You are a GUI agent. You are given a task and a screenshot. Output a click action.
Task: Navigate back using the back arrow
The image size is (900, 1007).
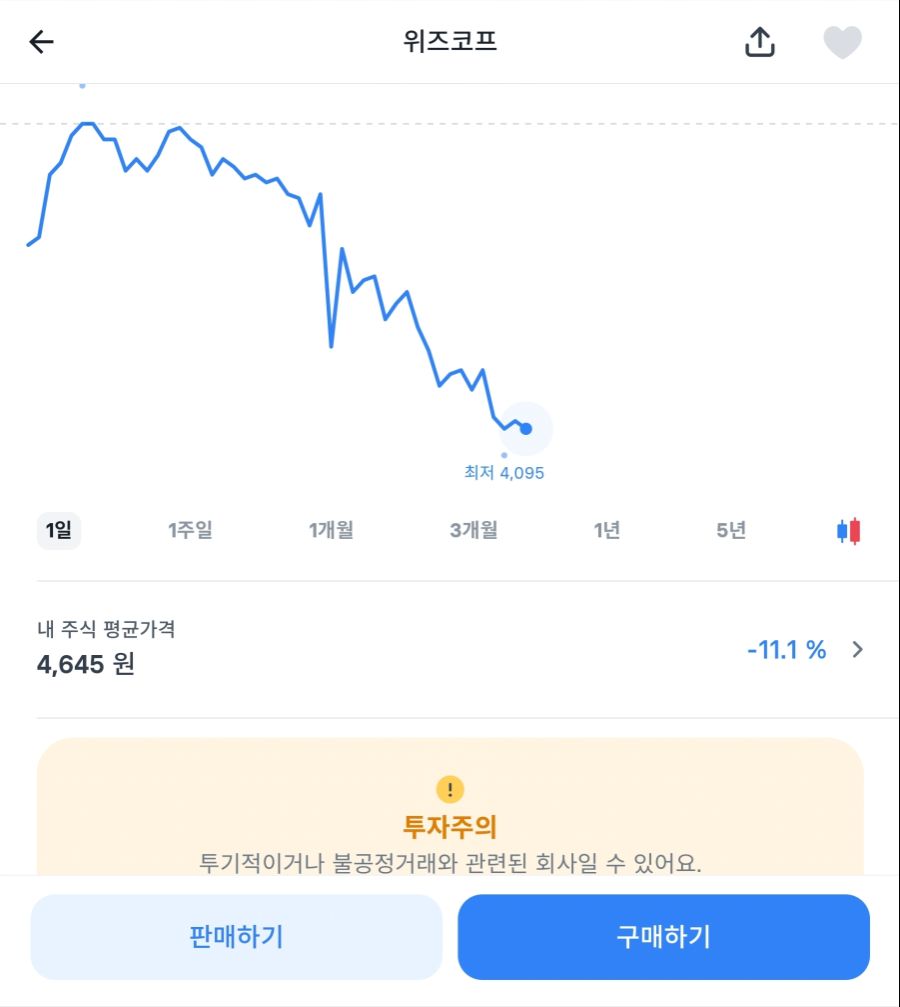pos(40,42)
